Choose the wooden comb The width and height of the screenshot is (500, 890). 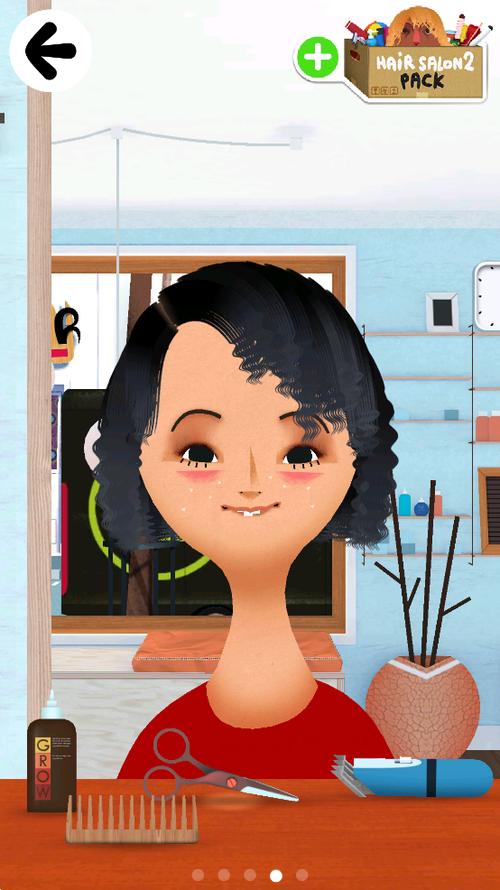[132, 818]
